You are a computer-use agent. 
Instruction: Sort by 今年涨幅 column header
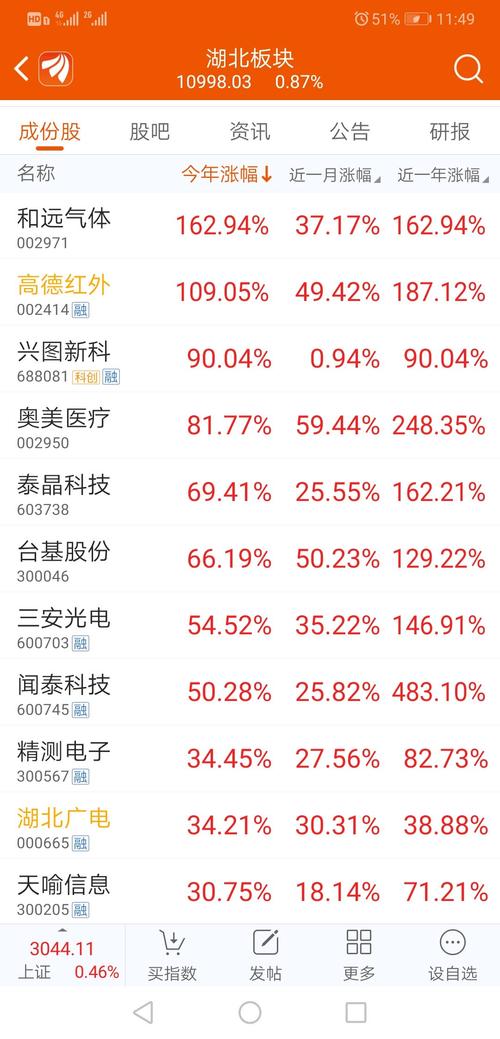227,174
